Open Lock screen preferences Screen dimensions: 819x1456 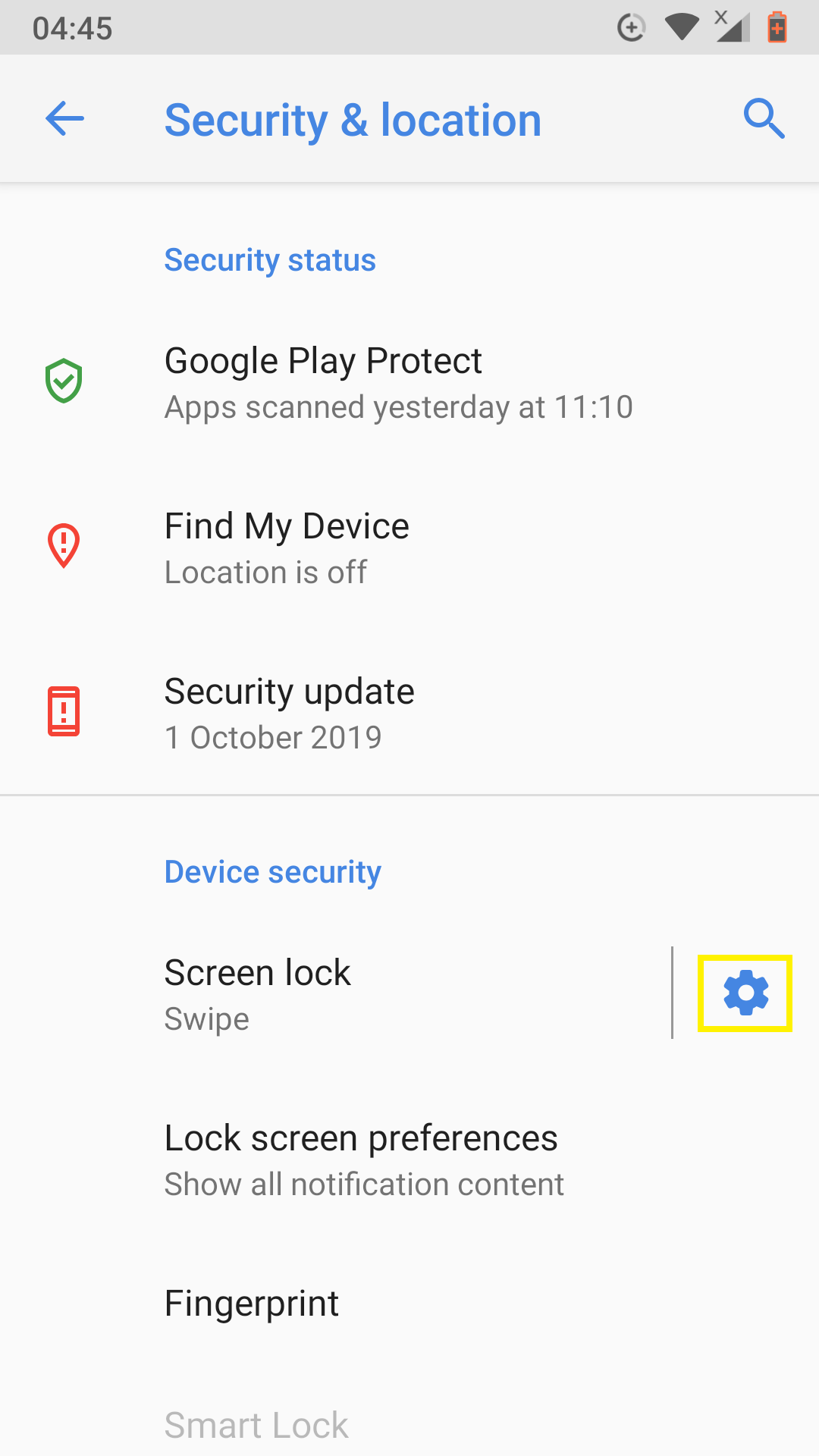(409, 1159)
